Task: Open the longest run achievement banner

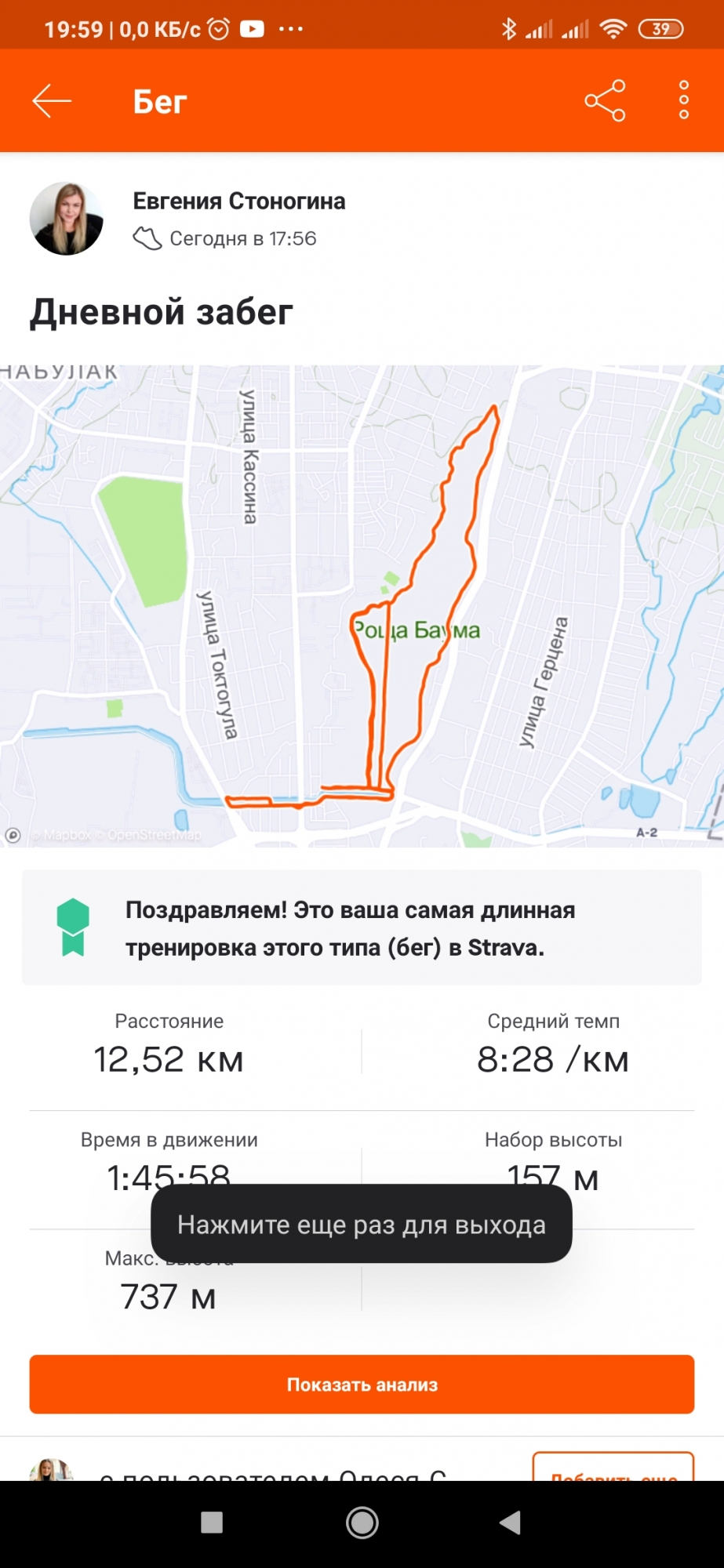Action: (362, 927)
